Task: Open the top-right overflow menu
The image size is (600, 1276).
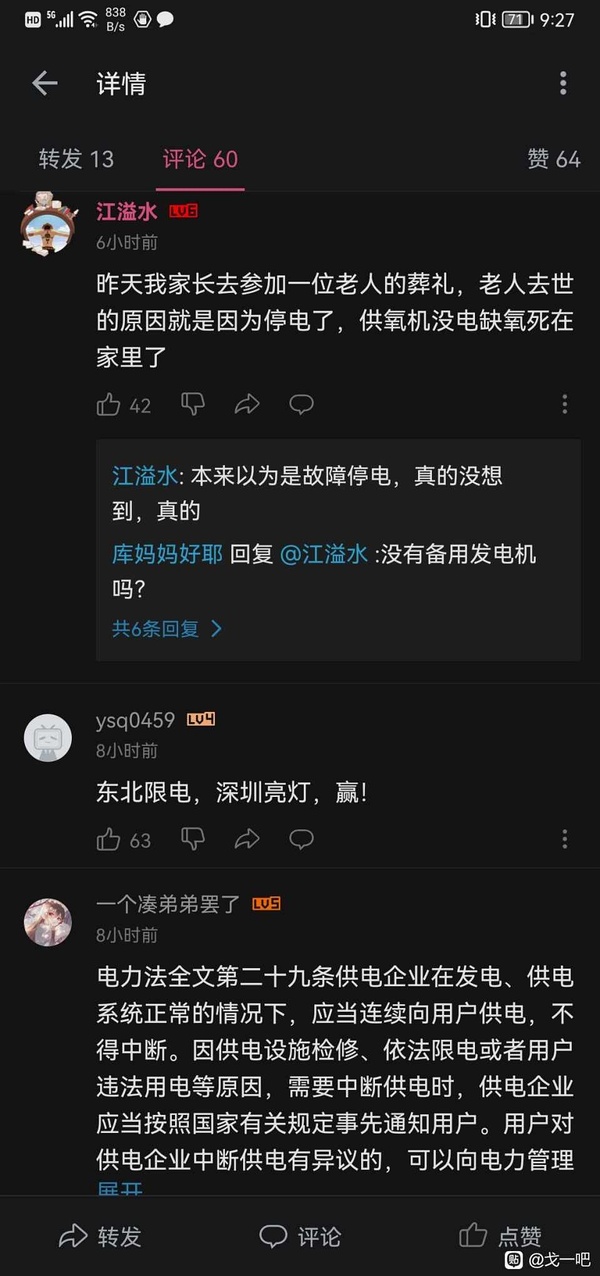Action: tap(563, 83)
